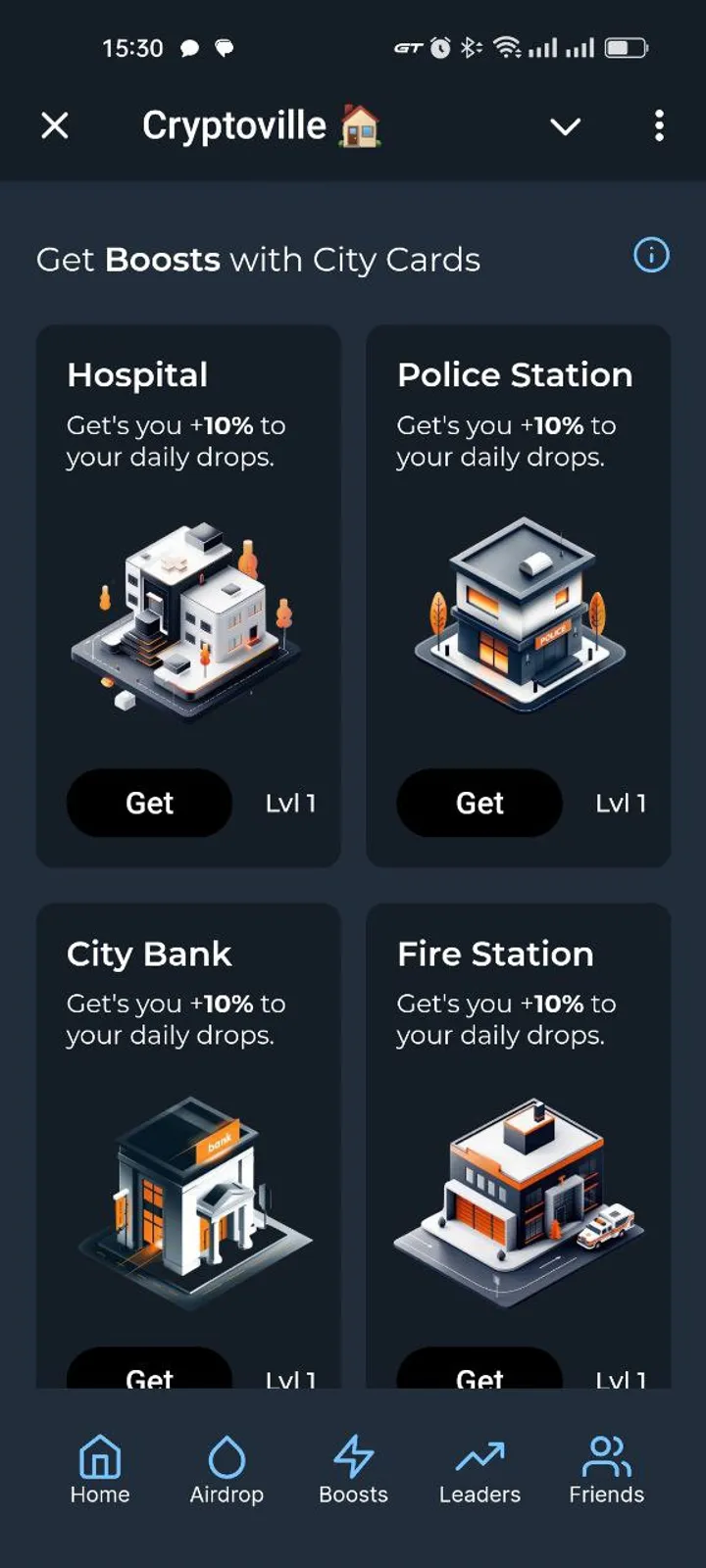Close the Cryptoville mini app with the X
The height and width of the screenshot is (1568, 706).
click(x=55, y=125)
